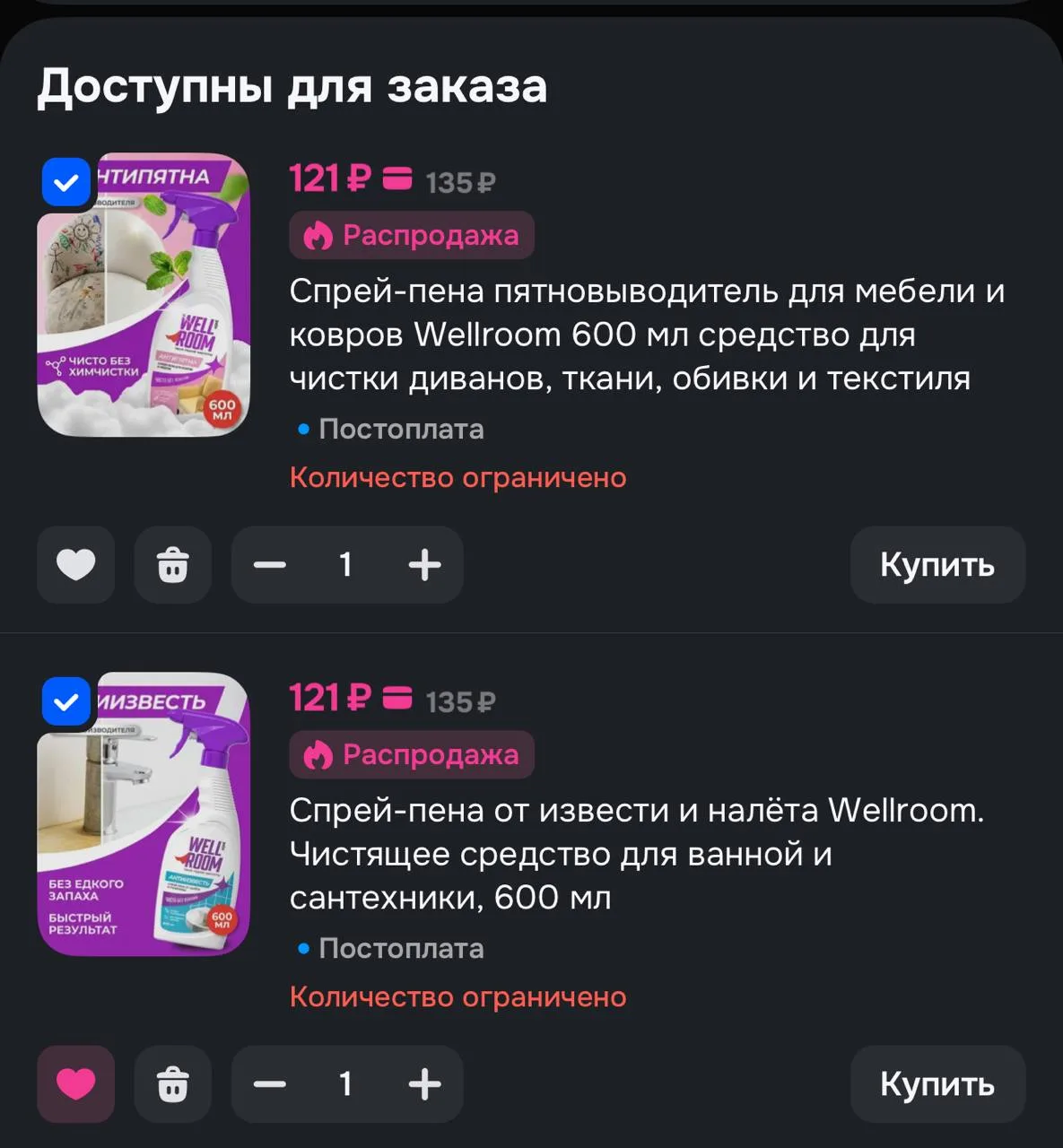The image size is (1063, 1148).
Task: Open the furniture stain remover product image
Action: click(144, 295)
